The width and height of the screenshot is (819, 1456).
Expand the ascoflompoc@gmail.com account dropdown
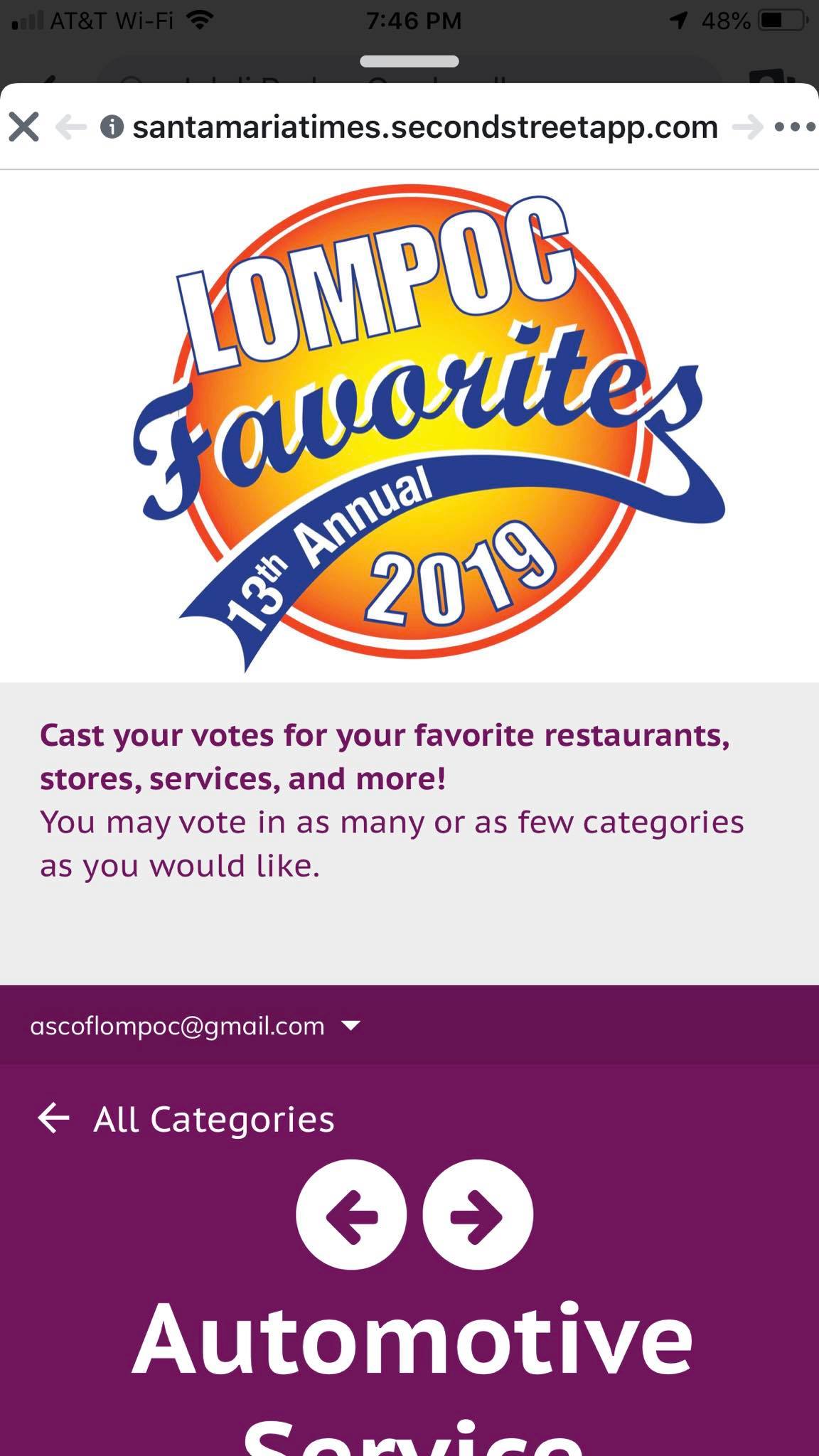(196, 1026)
